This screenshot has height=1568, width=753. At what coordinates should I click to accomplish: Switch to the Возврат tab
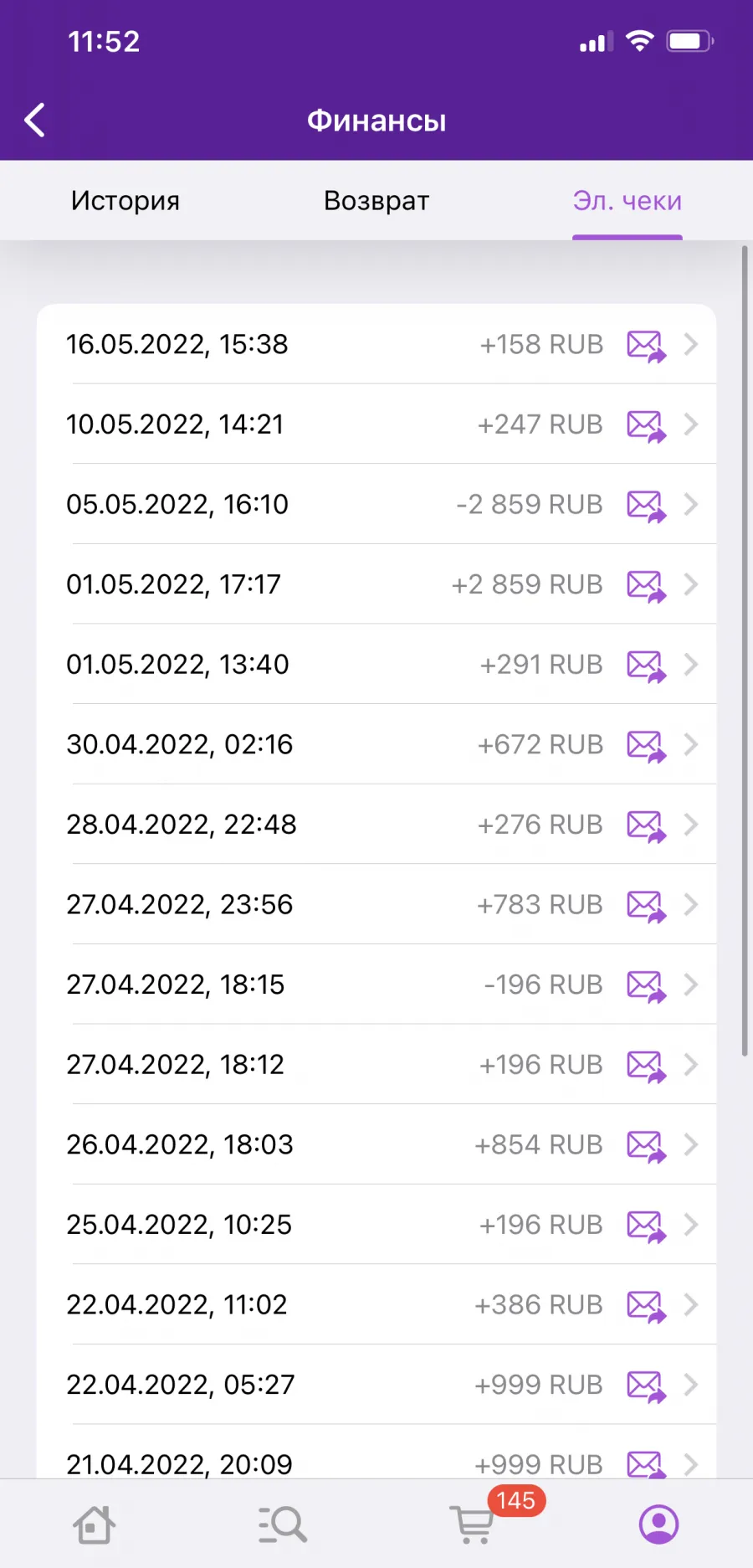click(376, 201)
